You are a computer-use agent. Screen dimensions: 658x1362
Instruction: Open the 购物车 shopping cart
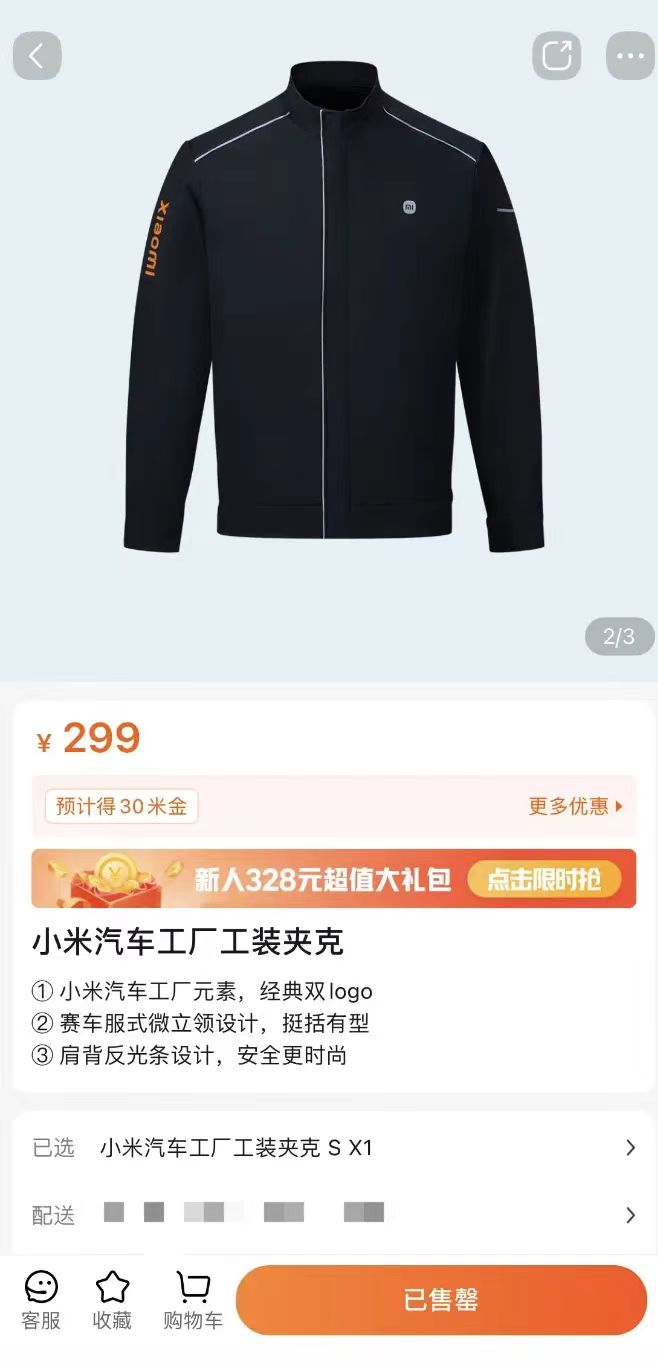[x=193, y=1300]
